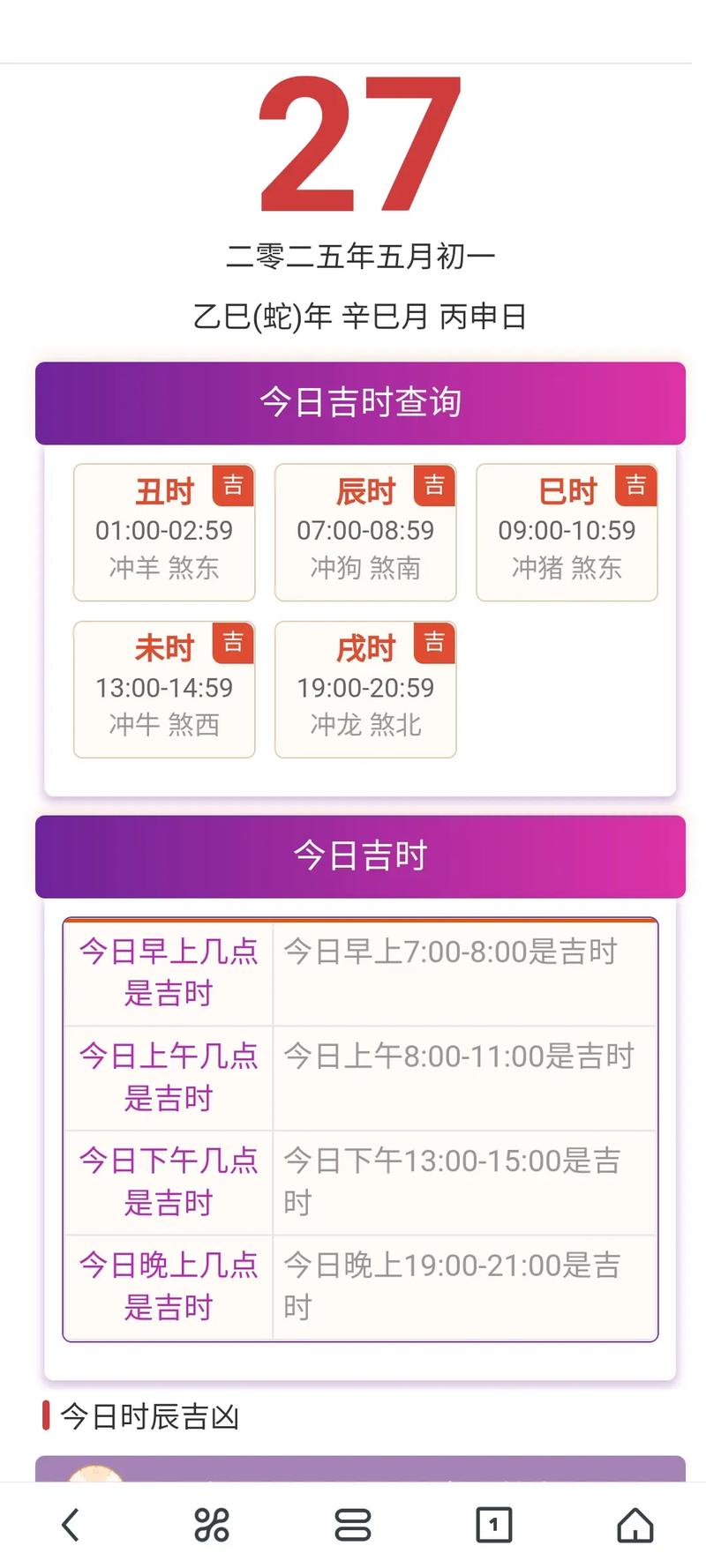
Task: Select the 辰时 07:00-08:59 card
Action: tap(365, 533)
